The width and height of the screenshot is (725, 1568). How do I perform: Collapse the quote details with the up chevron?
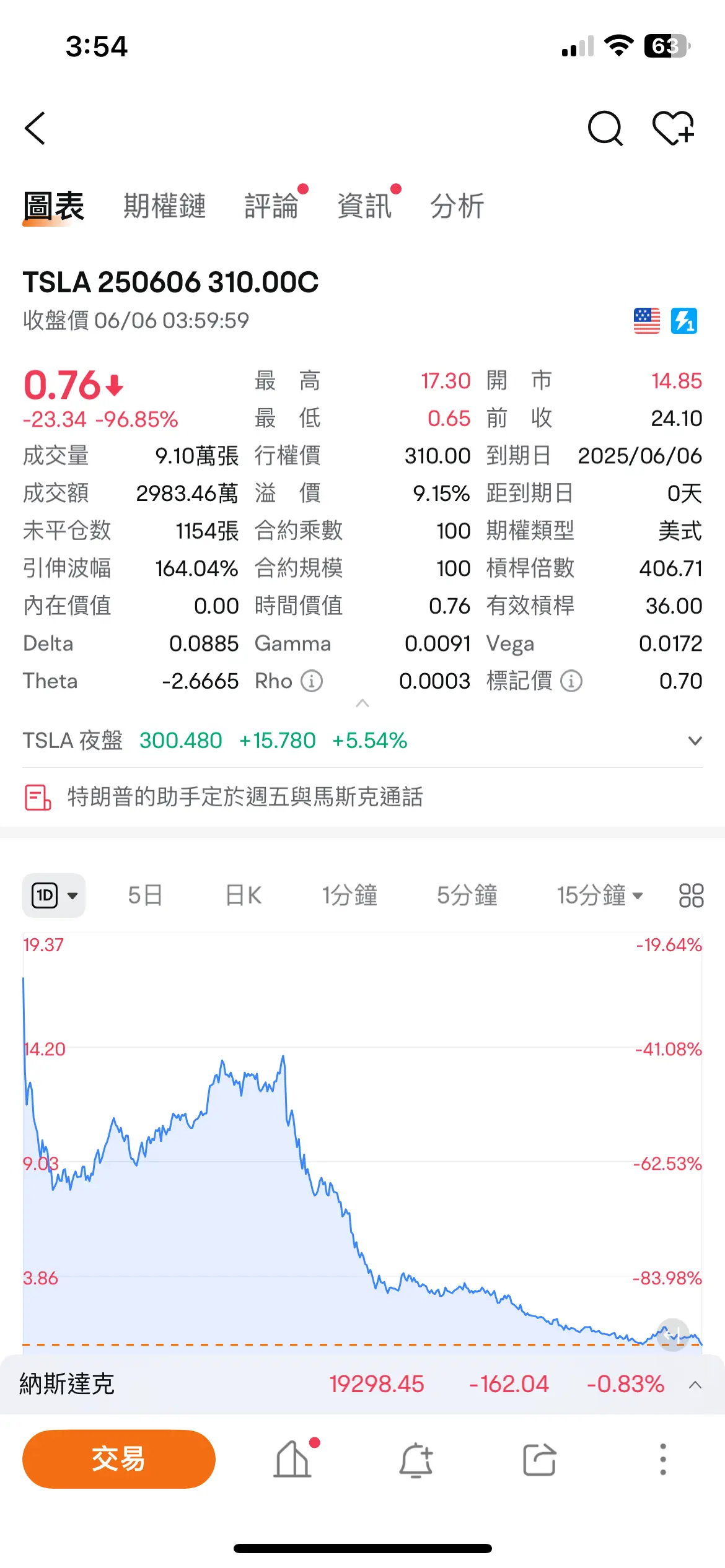[362, 703]
